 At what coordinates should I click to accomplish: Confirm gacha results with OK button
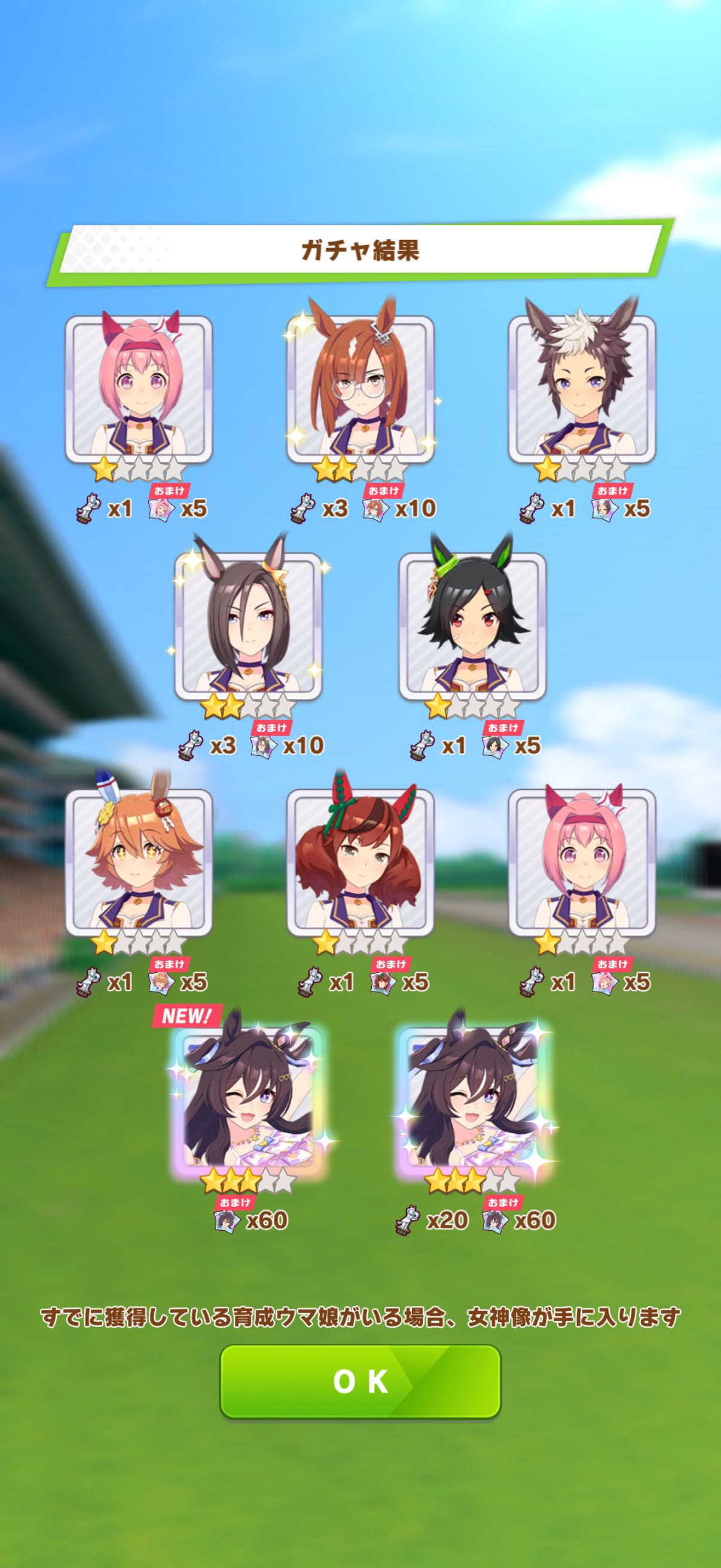click(360, 1381)
